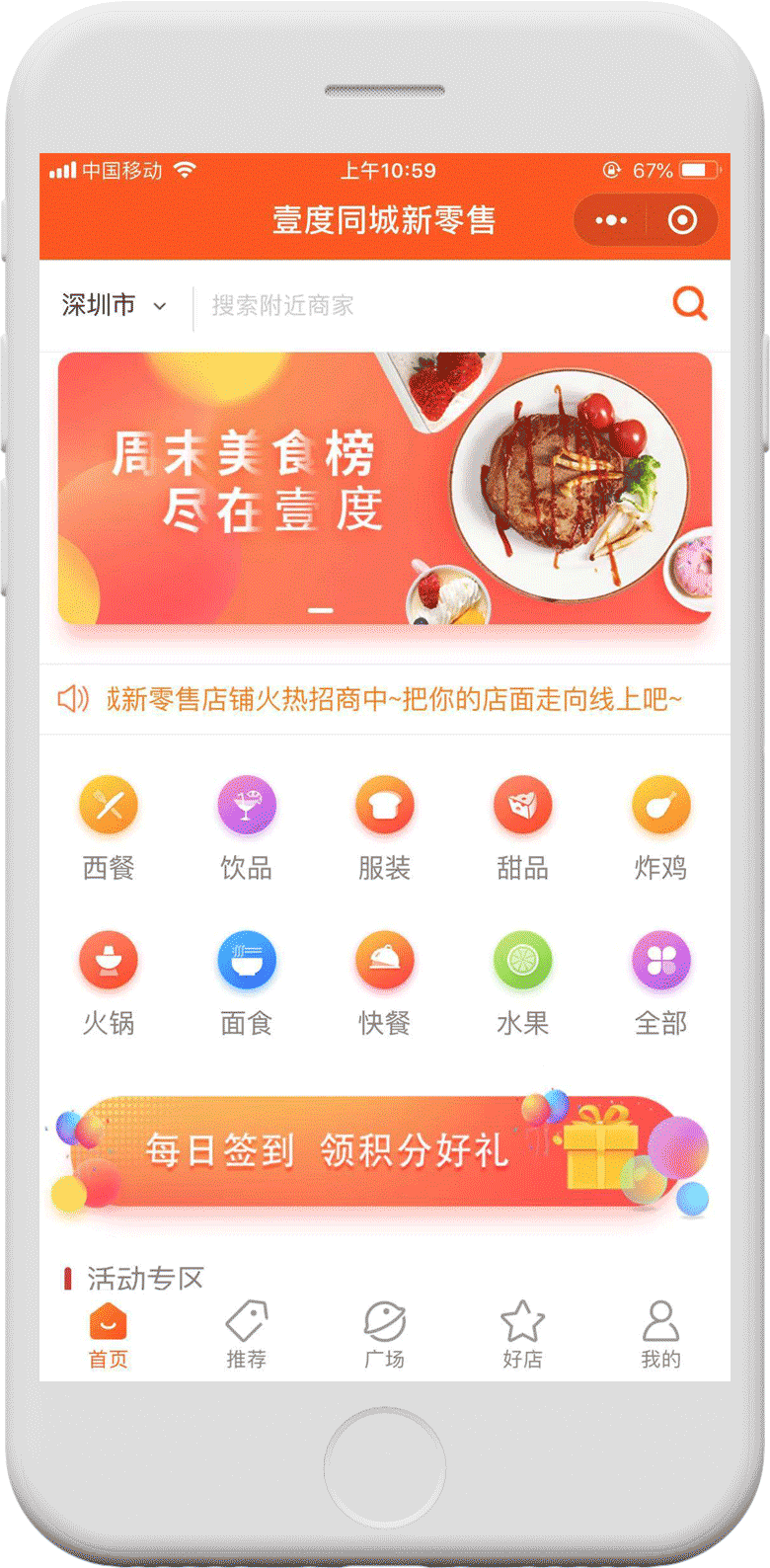Open the 我的 profile tab
The height and width of the screenshot is (1568, 770).
pyautogui.click(x=660, y=1335)
